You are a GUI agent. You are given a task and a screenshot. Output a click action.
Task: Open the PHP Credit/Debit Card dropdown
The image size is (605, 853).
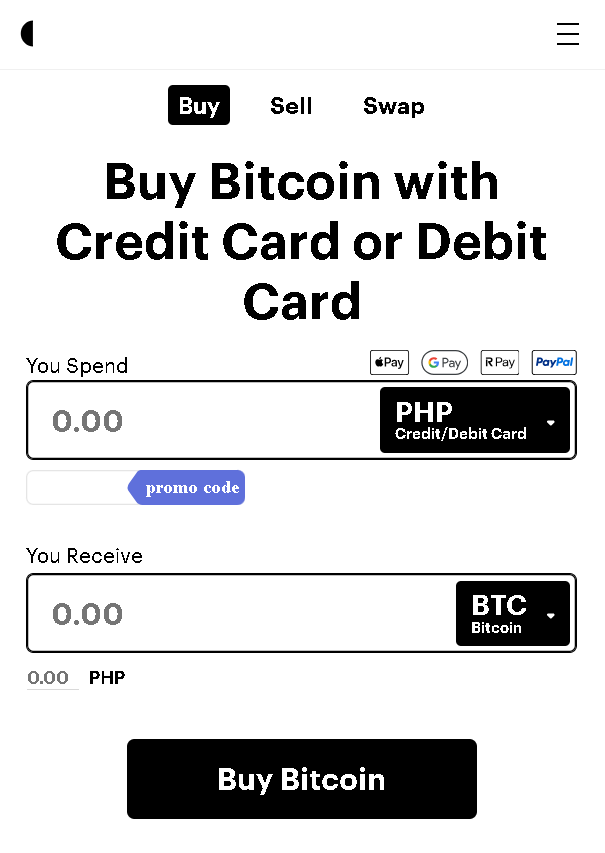tap(474, 421)
